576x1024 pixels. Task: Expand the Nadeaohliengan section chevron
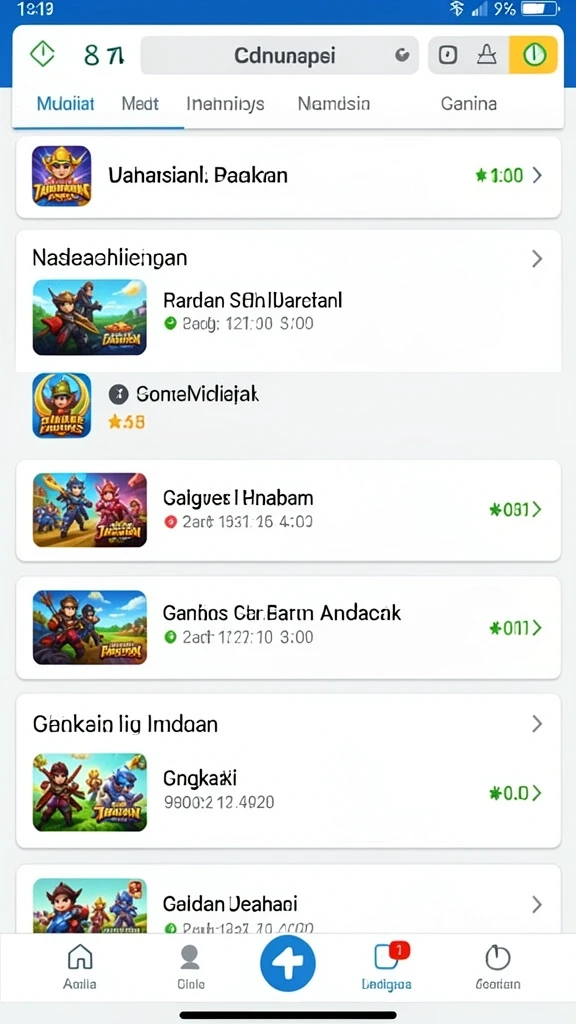point(537,259)
